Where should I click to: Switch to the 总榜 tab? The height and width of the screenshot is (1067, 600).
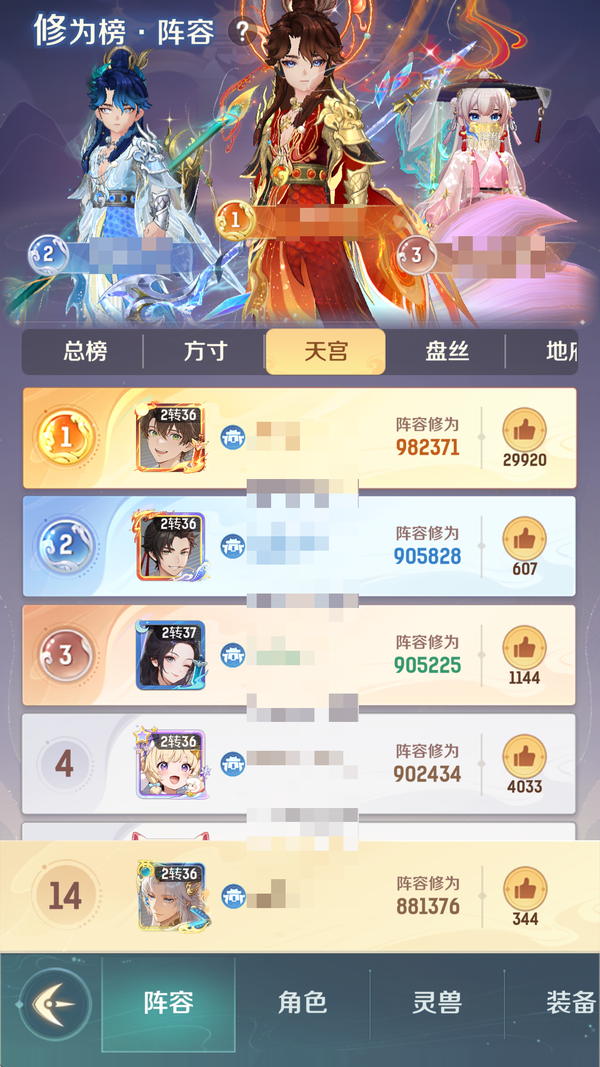point(85,352)
